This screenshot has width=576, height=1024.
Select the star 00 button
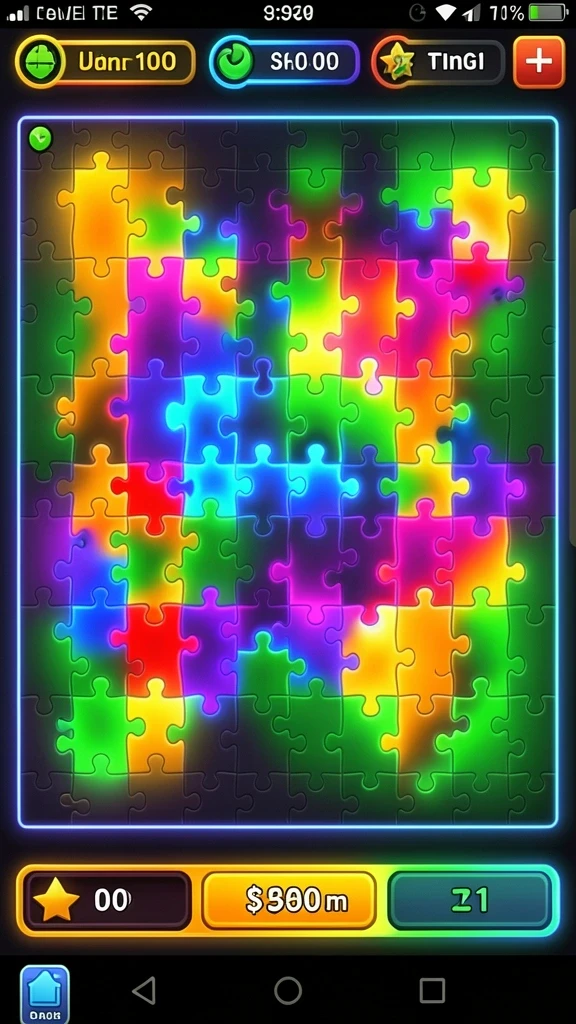(x=108, y=901)
